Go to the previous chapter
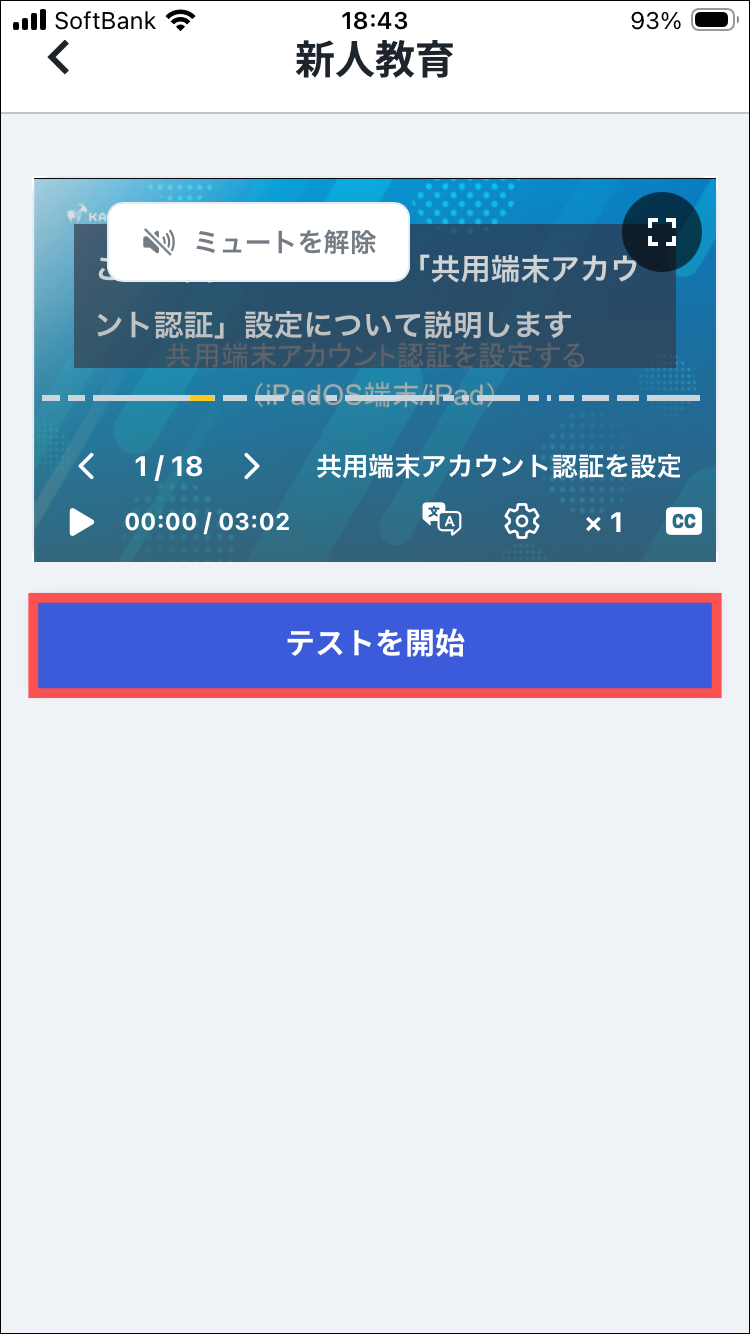 point(87,466)
